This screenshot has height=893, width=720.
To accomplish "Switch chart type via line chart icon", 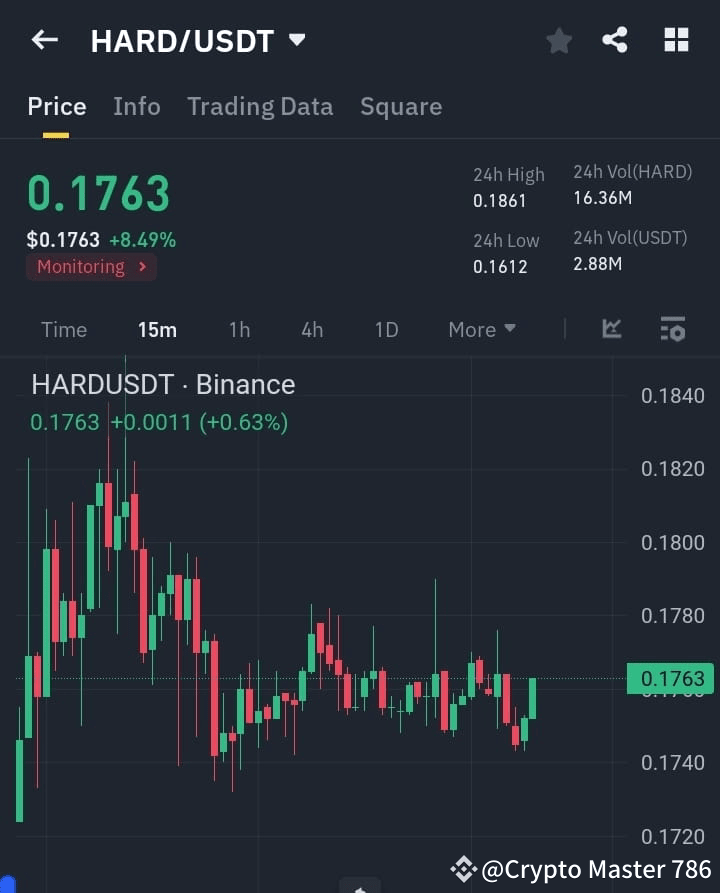I will click(x=611, y=328).
